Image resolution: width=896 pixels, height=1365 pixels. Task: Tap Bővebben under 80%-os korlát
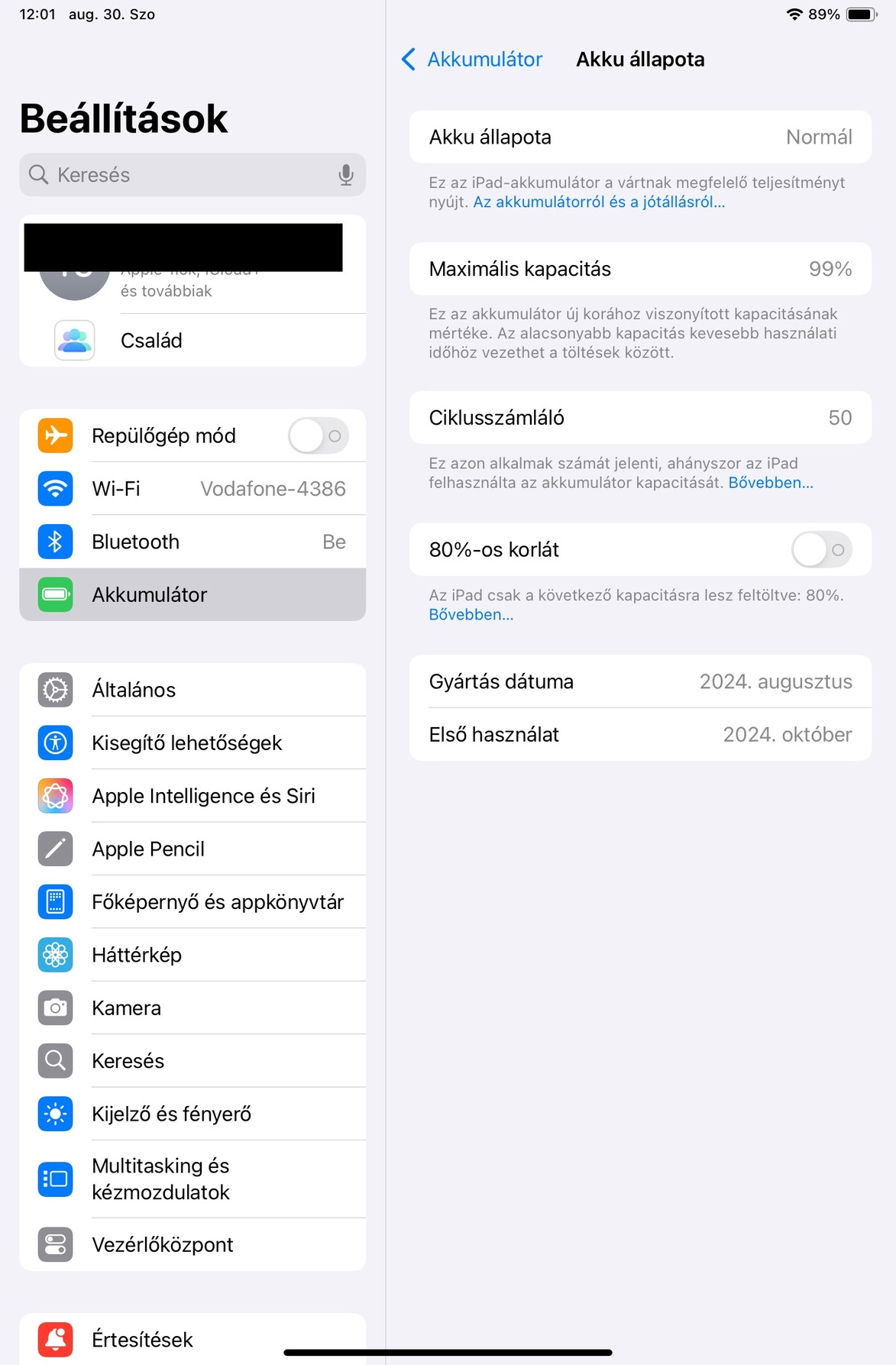pyautogui.click(x=471, y=615)
